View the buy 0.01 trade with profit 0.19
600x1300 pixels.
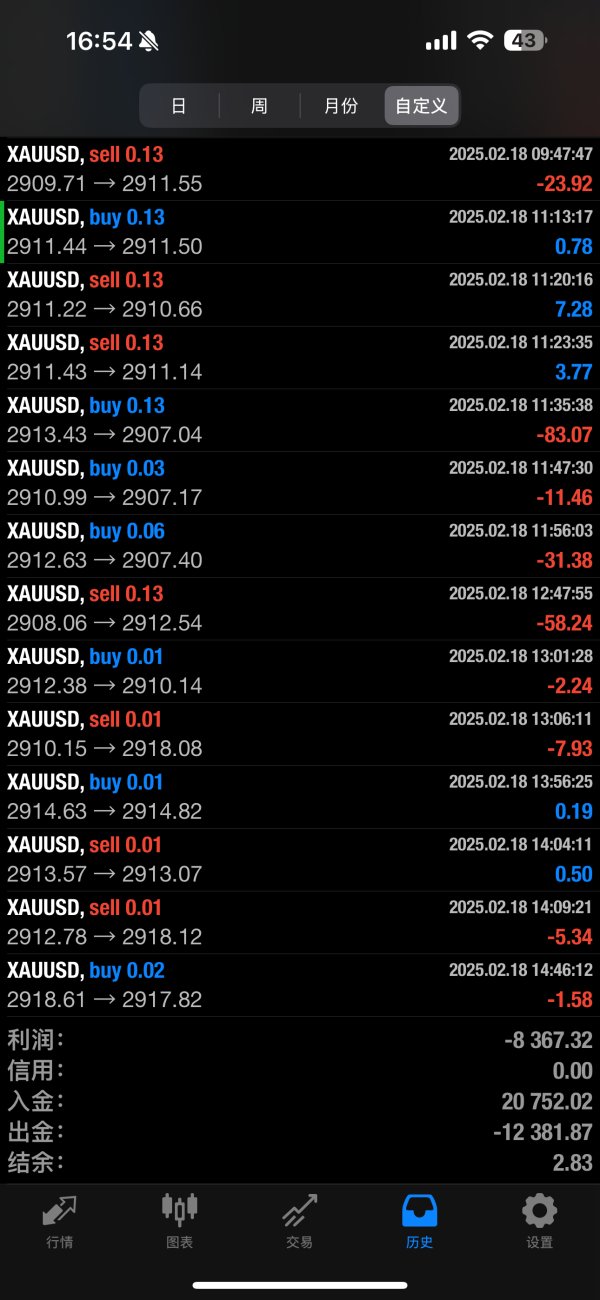point(300,797)
